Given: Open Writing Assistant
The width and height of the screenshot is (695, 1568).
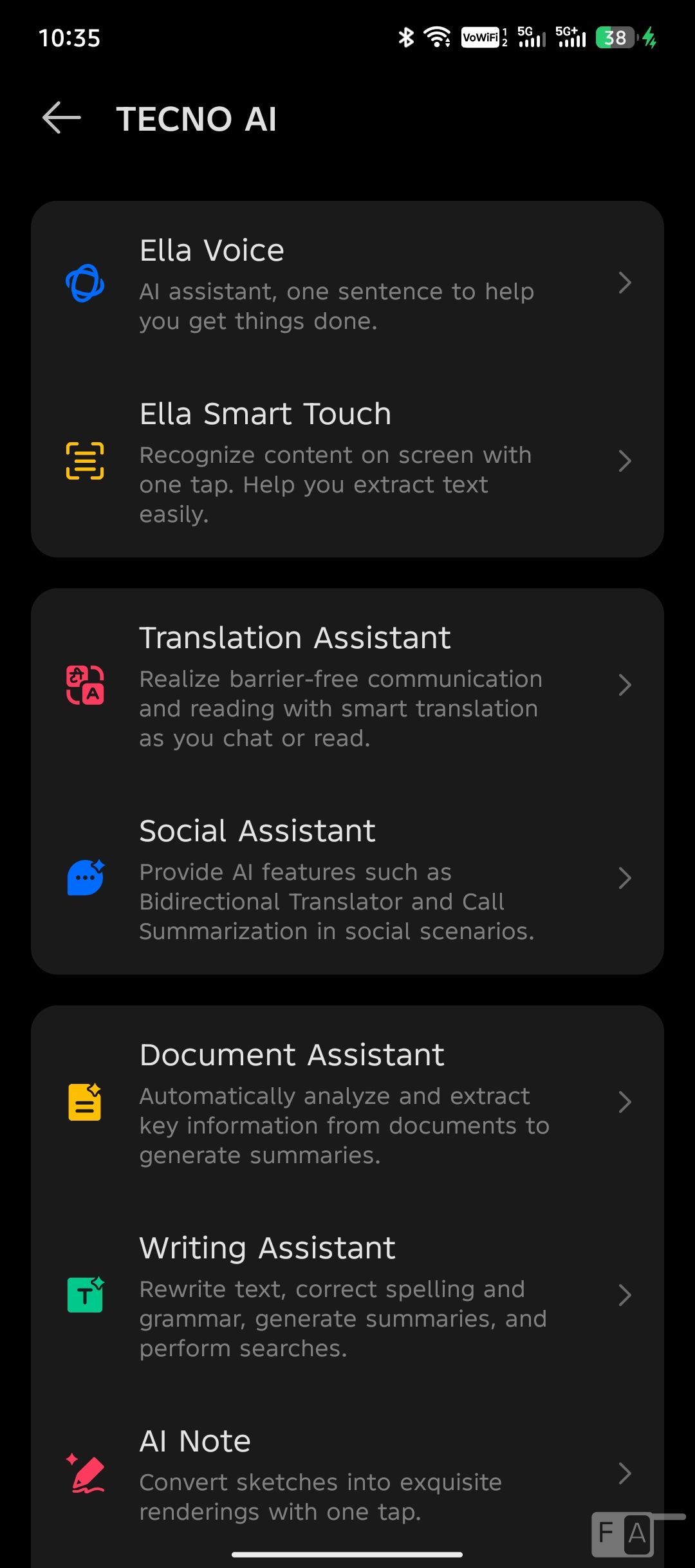Looking at the screenshot, I should (347, 1296).
